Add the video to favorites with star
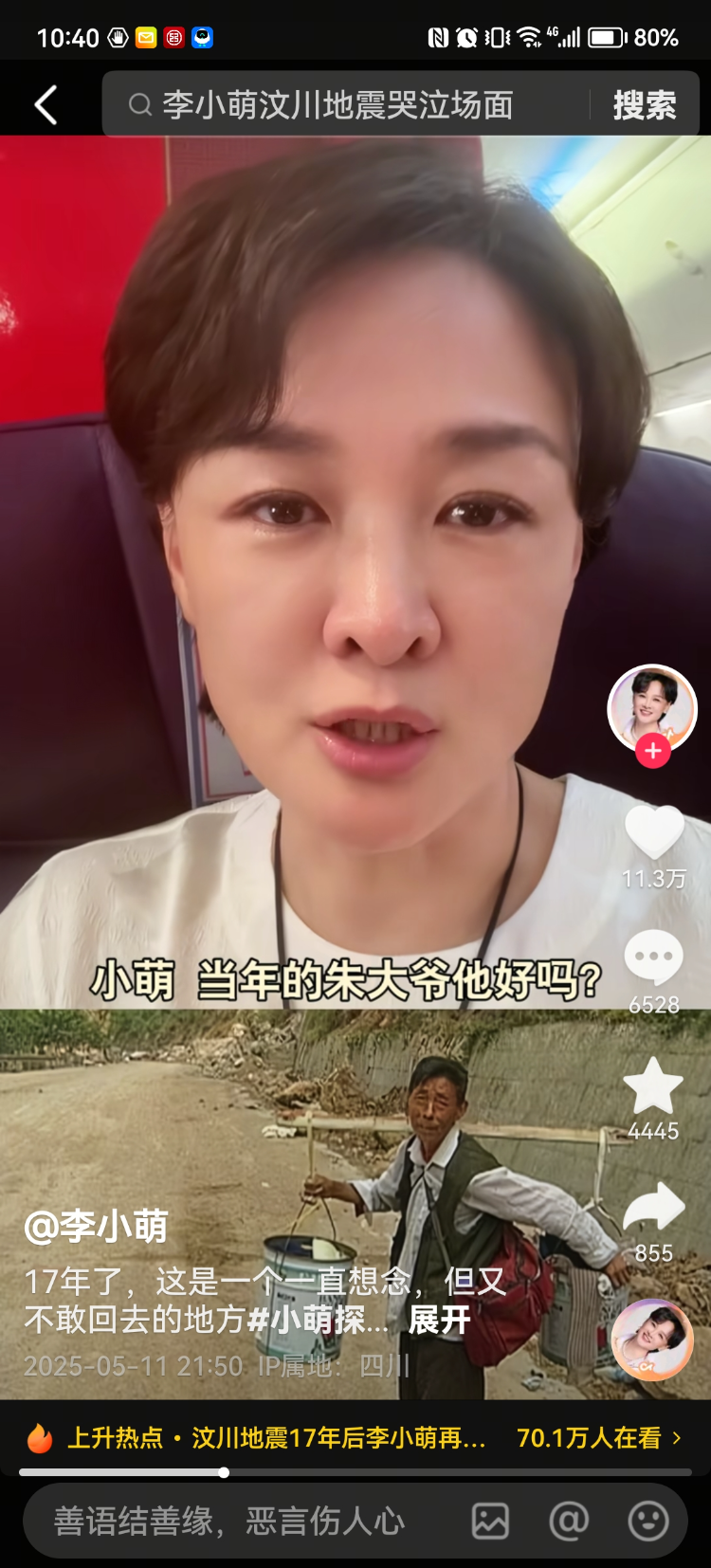The width and height of the screenshot is (711, 1568). (x=653, y=1086)
